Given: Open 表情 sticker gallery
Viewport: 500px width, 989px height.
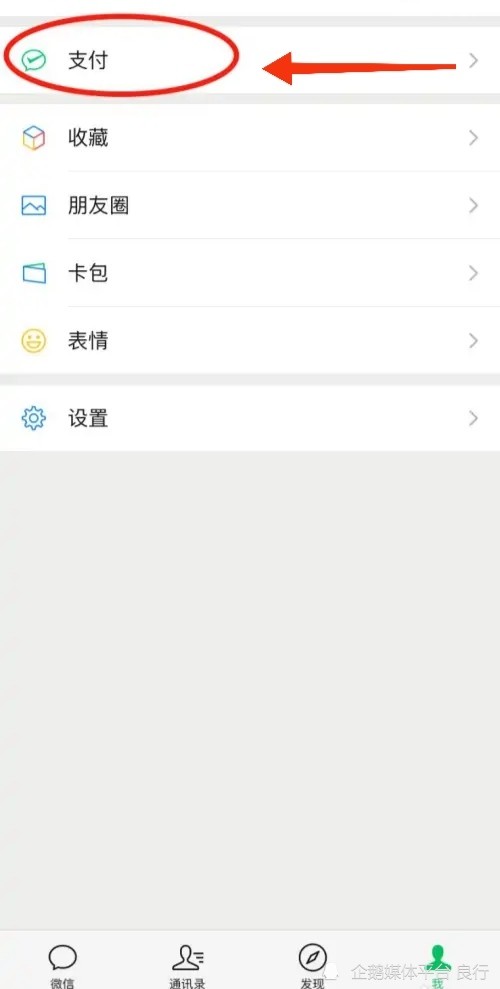Looking at the screenshot, I should coord(250,341).
